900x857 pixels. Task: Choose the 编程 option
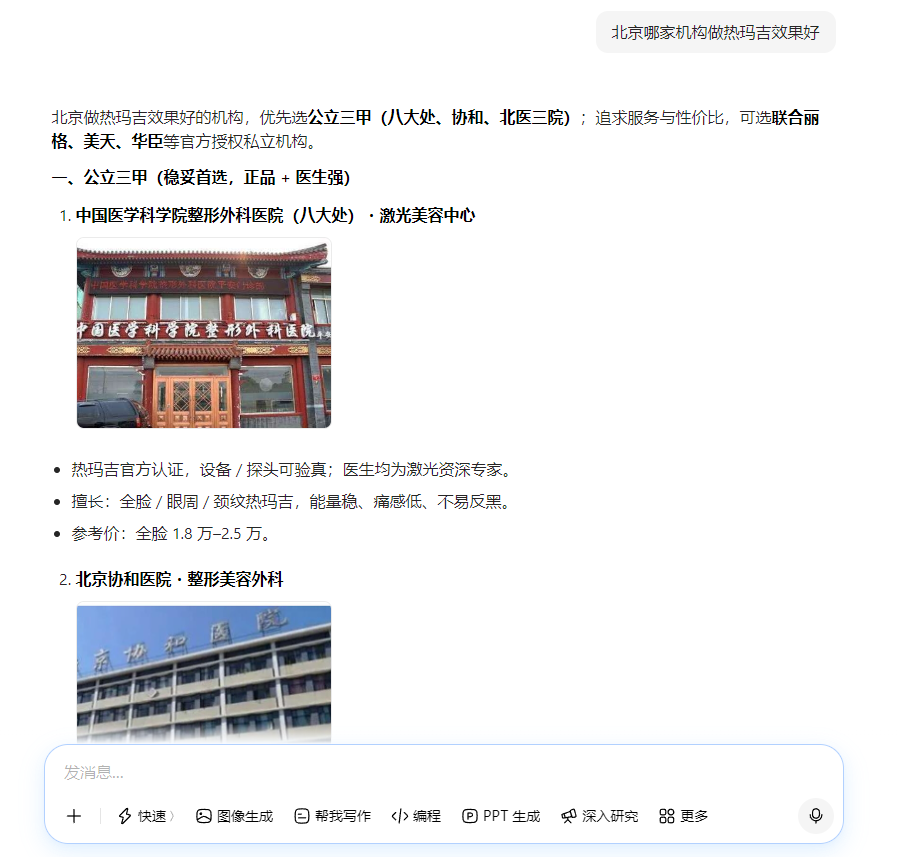[416, 816]
